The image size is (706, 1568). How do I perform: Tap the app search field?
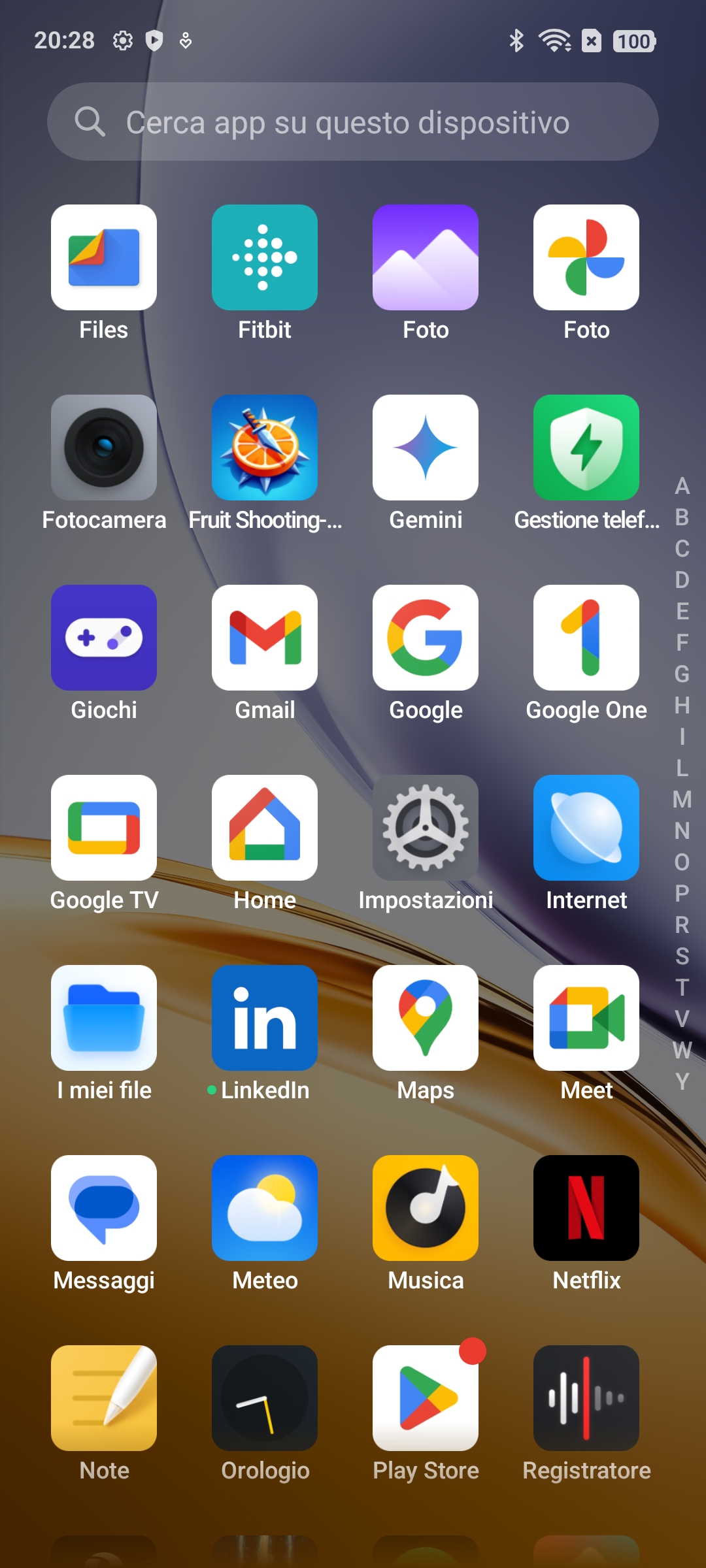click(x=353, y=122)
